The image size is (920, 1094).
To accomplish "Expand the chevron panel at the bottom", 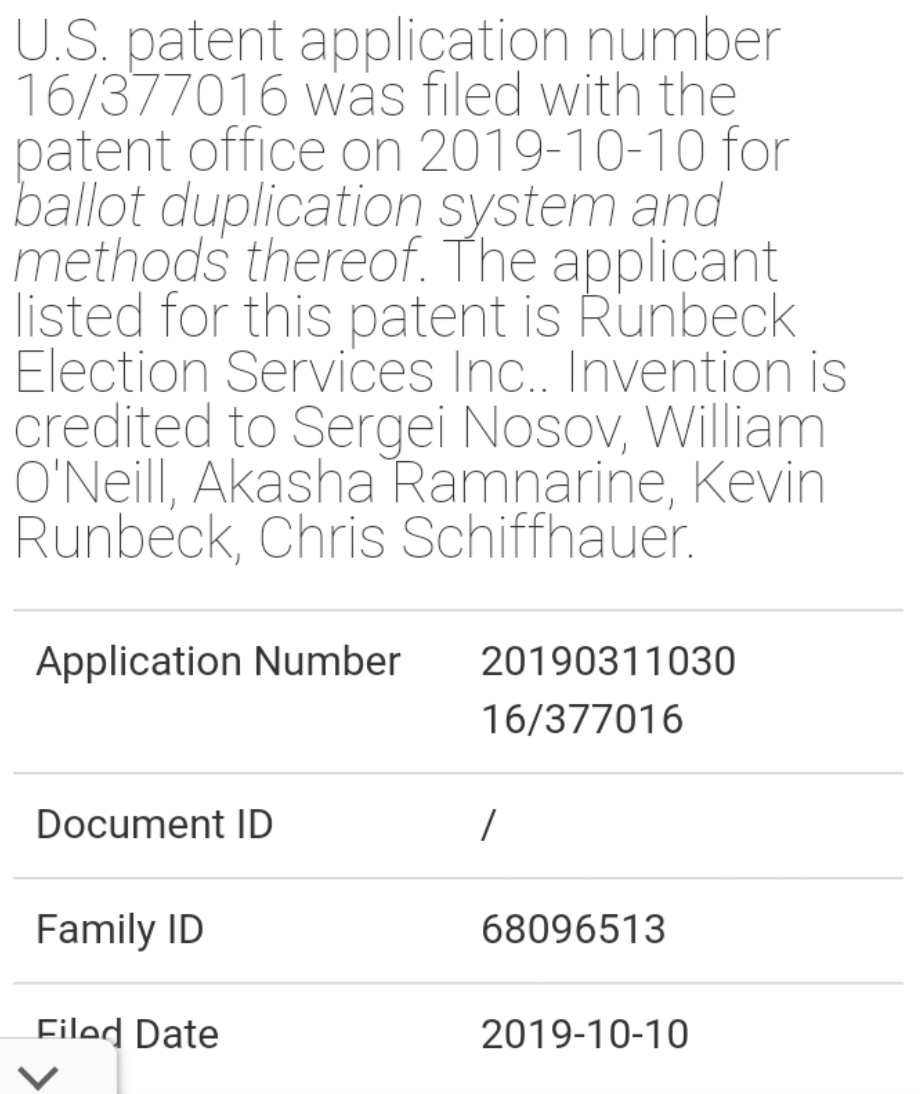I will (x=55, y=1073).
